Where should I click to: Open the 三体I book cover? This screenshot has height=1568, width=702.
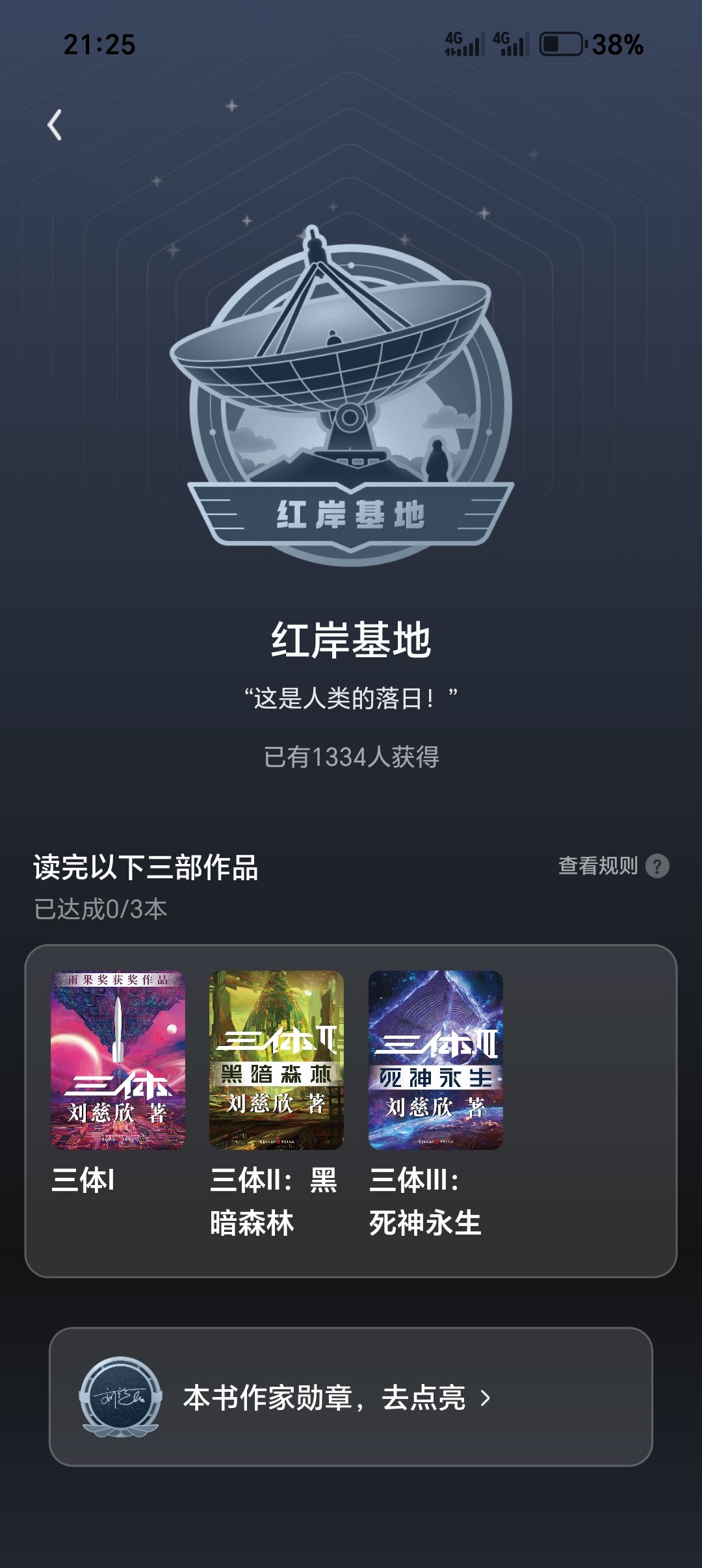coord(118,1060)
